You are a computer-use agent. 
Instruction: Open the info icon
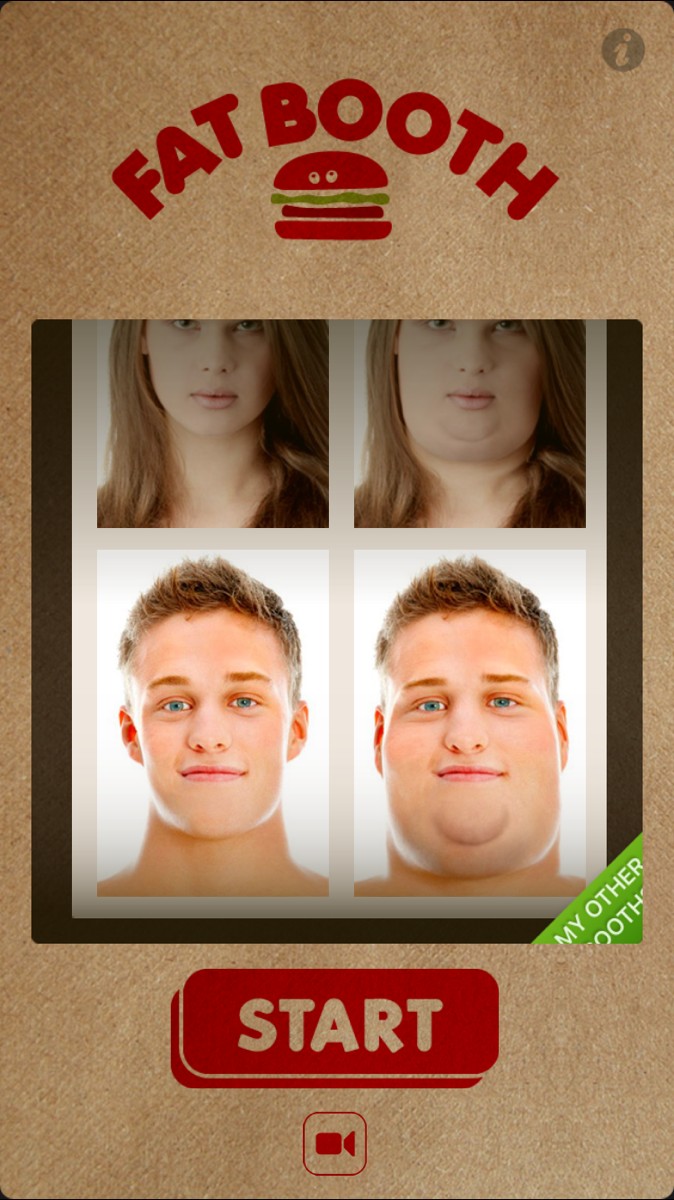coord(622,50)
